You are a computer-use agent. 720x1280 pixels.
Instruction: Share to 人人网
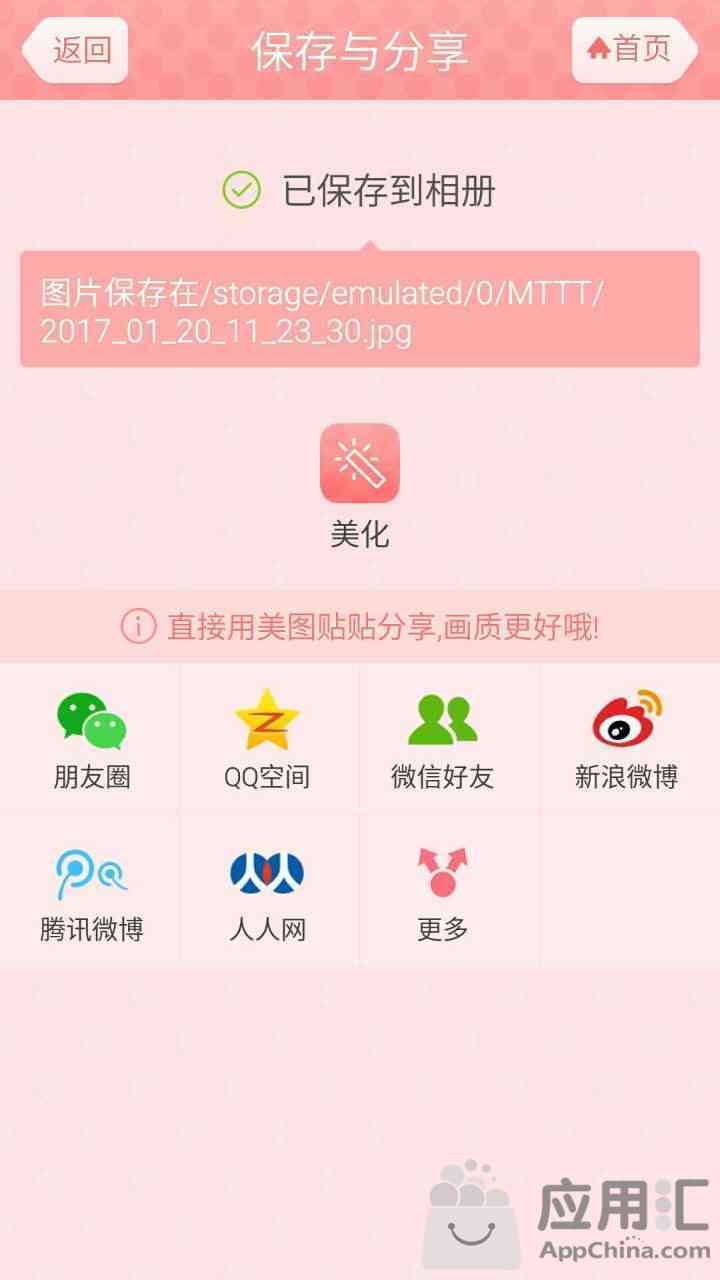tap(267, 892)
